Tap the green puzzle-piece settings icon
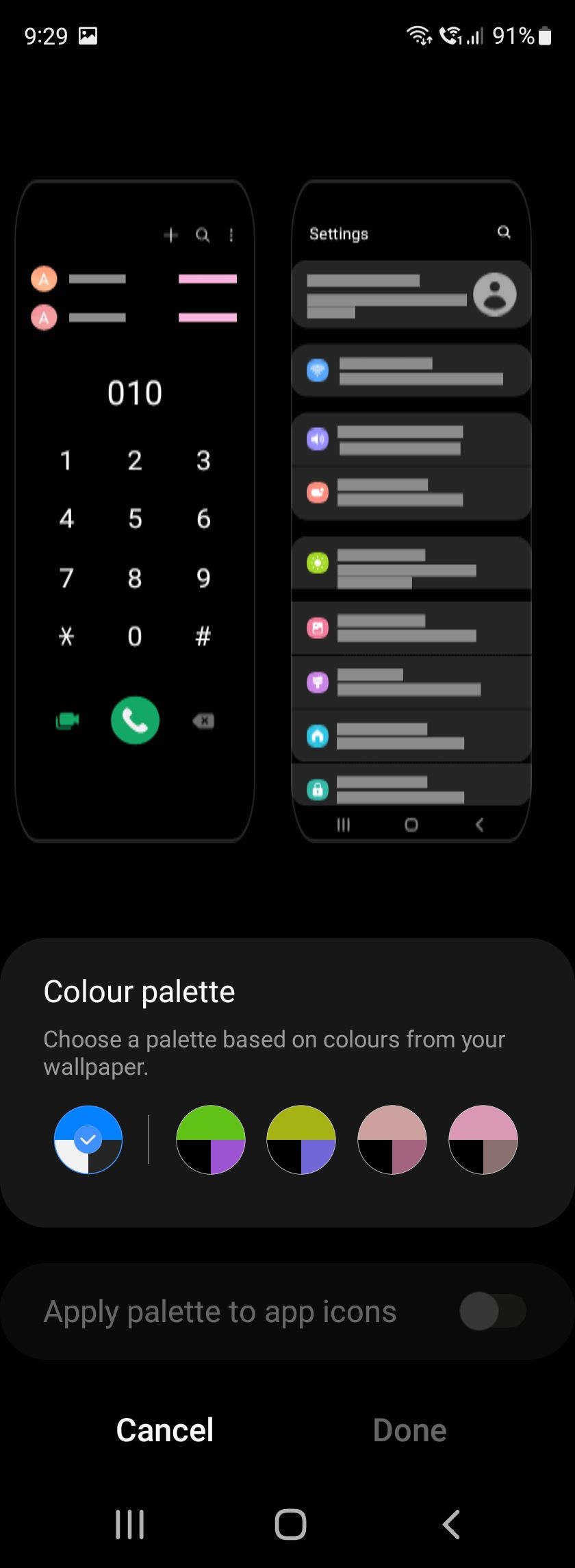 click(318, 562)
